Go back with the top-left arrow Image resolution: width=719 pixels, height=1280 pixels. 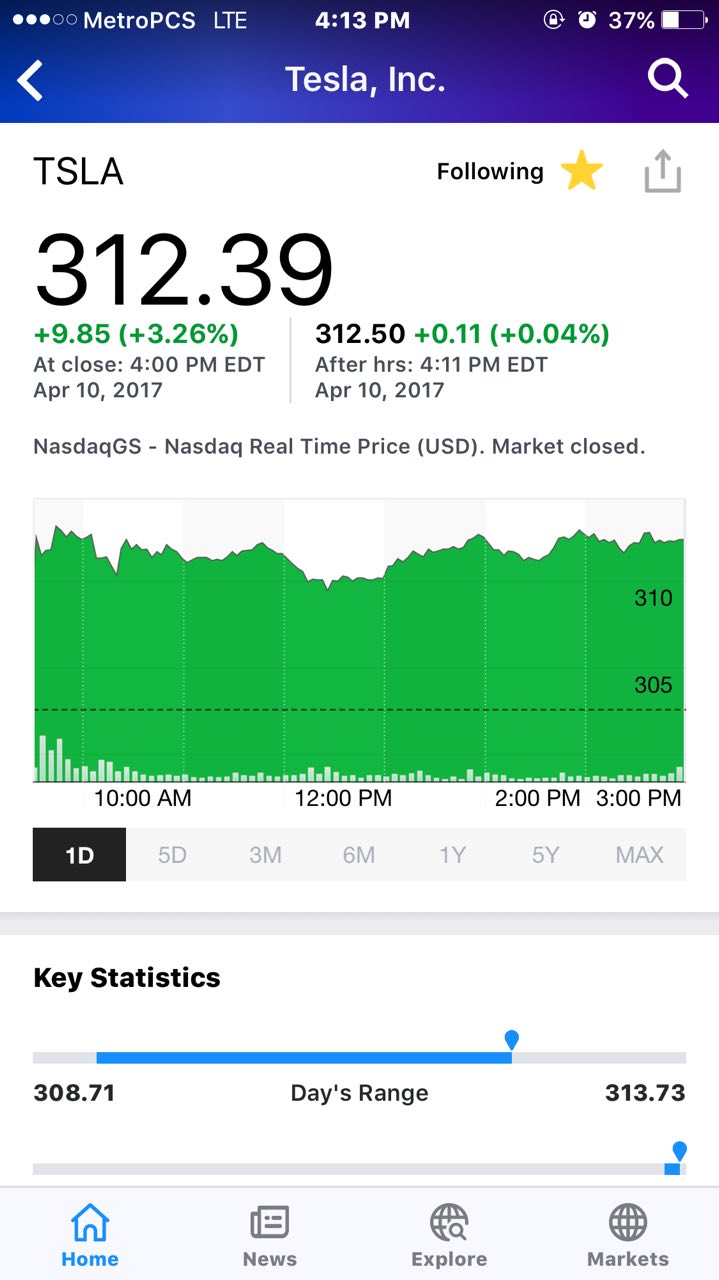(x=31, y=80)
